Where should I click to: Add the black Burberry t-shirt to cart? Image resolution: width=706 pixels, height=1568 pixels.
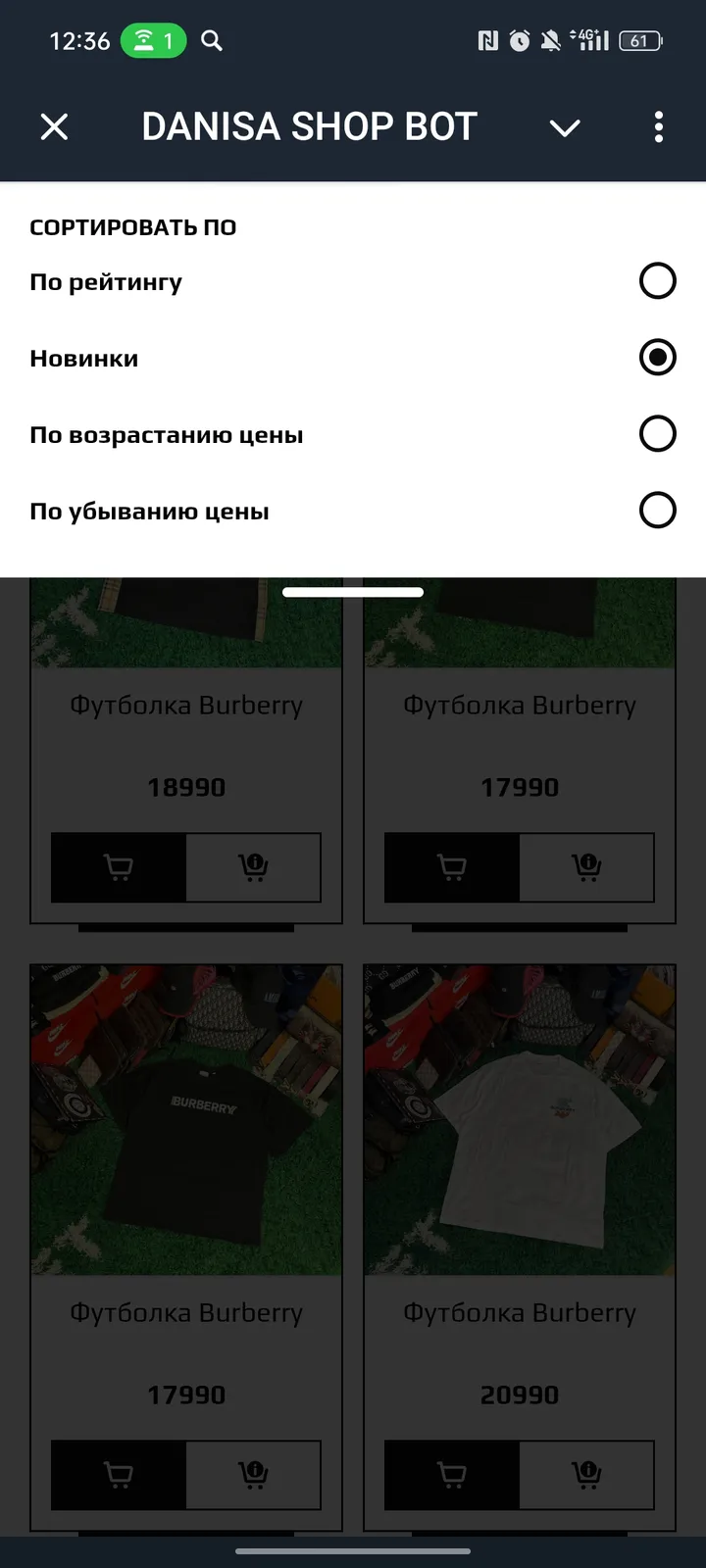[x=118, y=1475]
